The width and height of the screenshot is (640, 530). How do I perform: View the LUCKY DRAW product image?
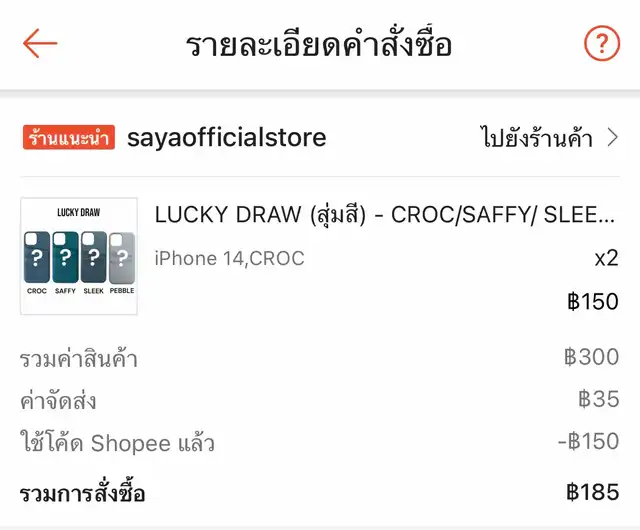pyautogui.click(x=79, y=256)
